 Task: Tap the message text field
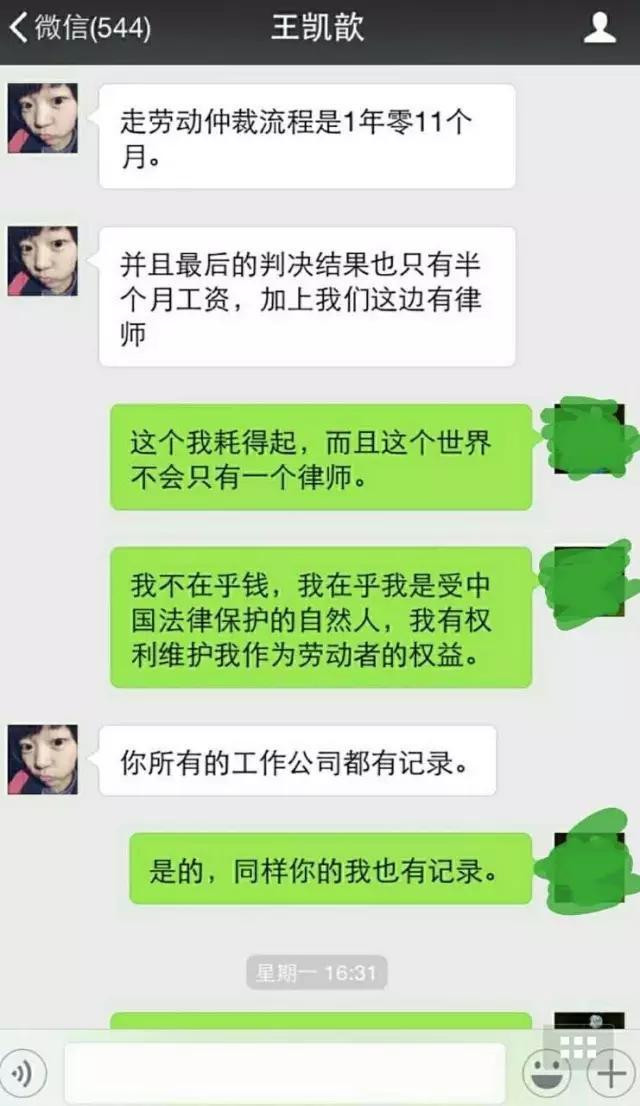[285, 1074]
